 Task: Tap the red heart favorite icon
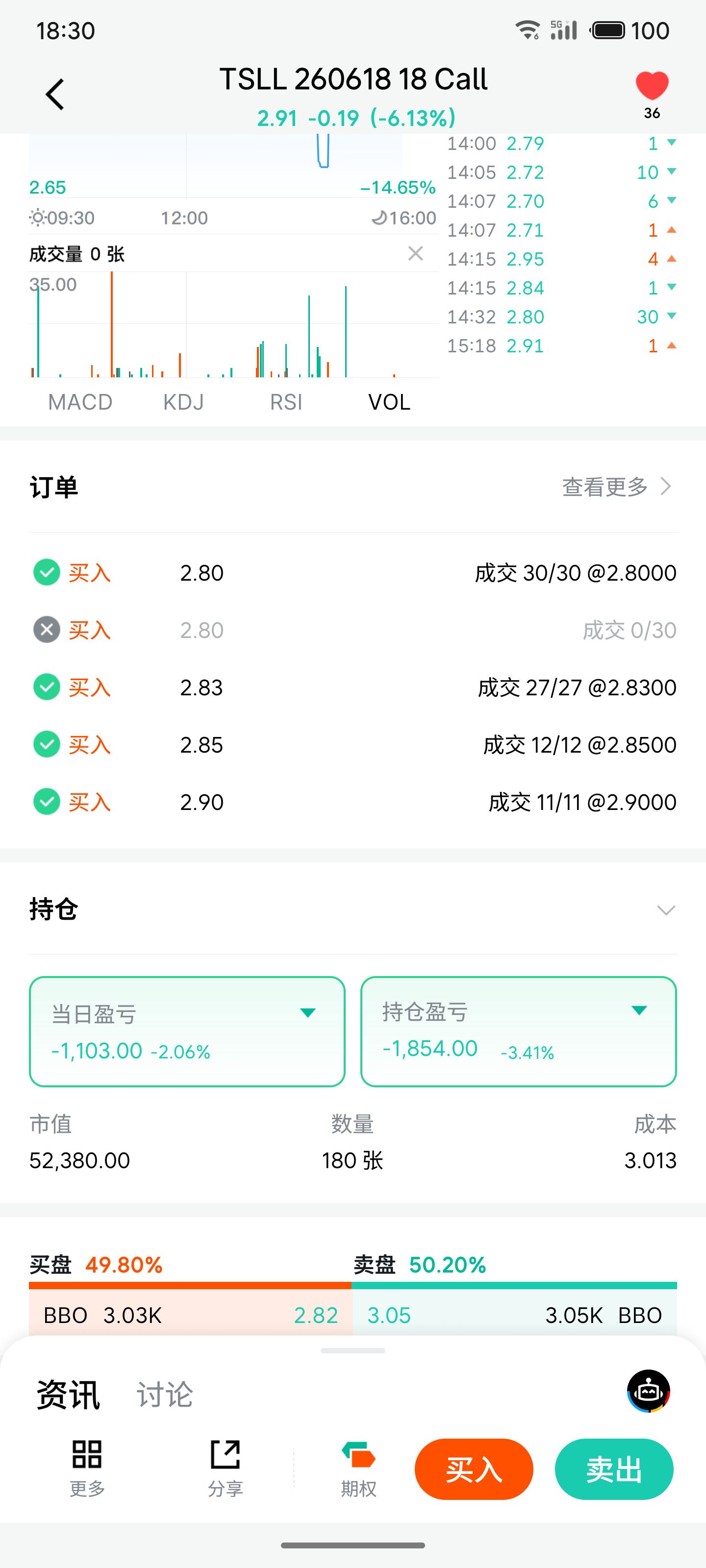pyautogui.click(x=652, y=86)
